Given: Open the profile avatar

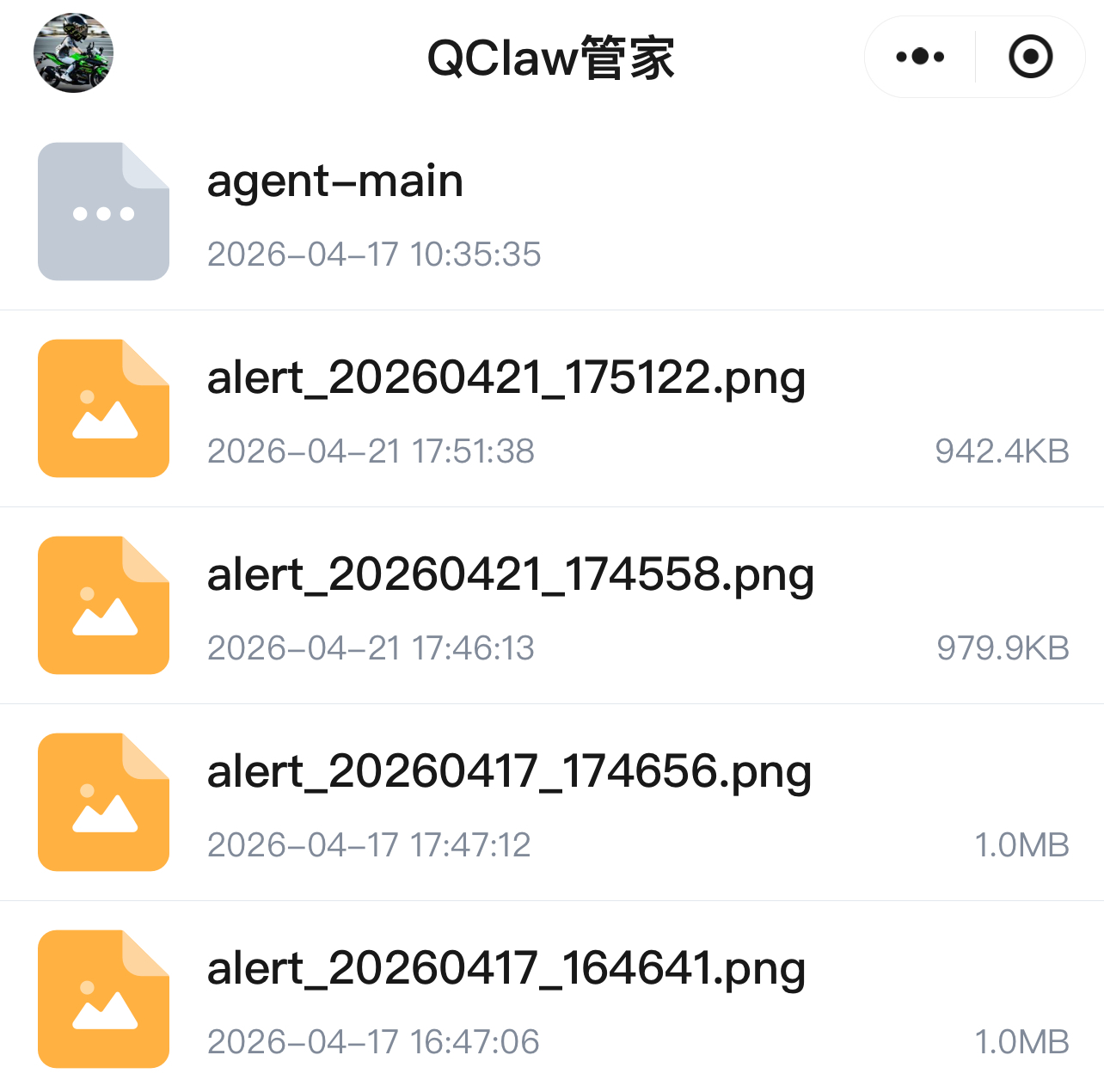Looking at the screenshot, I should pyautogui.click(x=73, y=53).
